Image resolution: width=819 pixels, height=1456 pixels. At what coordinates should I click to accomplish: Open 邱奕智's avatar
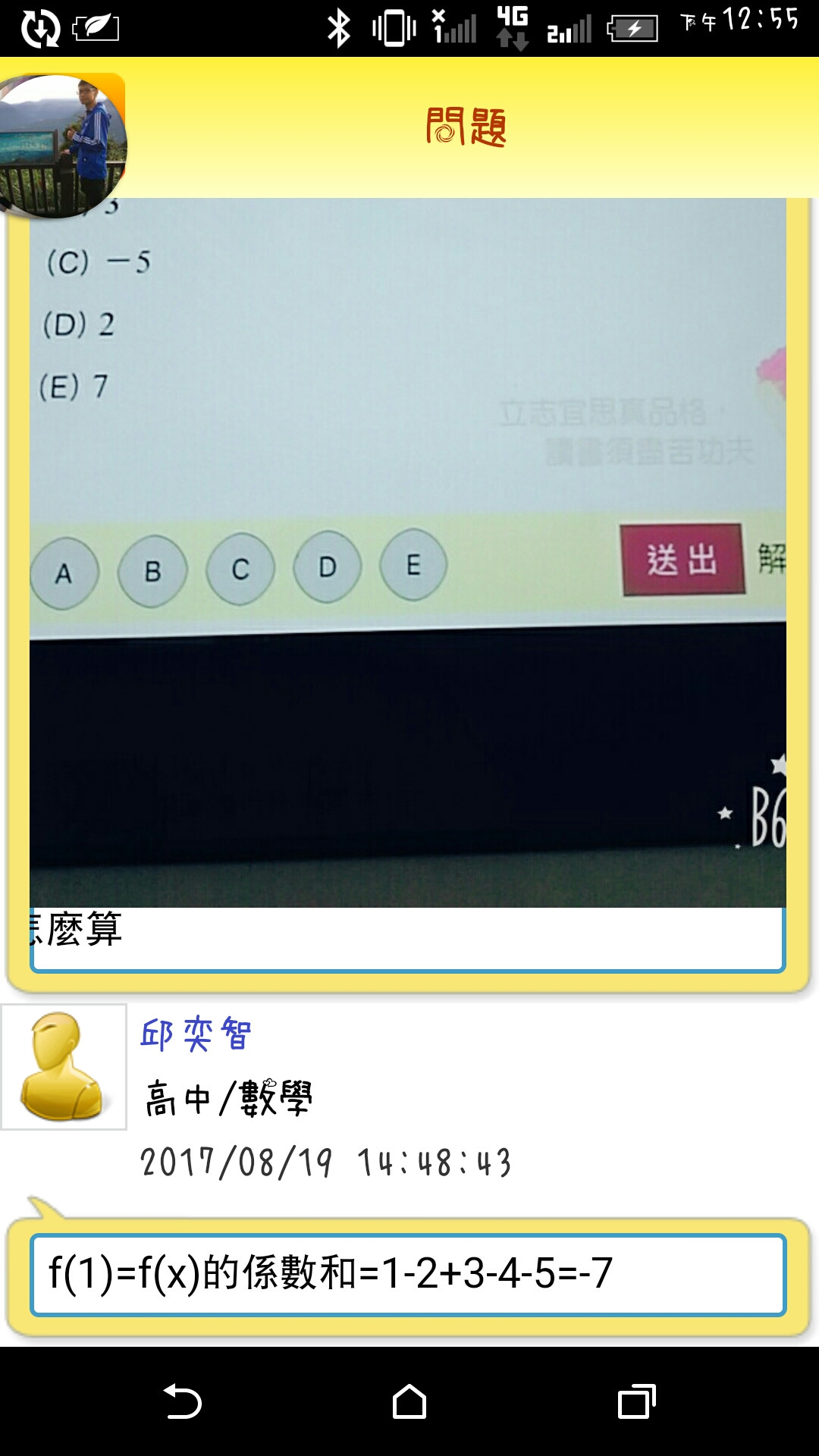(x=64, y=1067)
